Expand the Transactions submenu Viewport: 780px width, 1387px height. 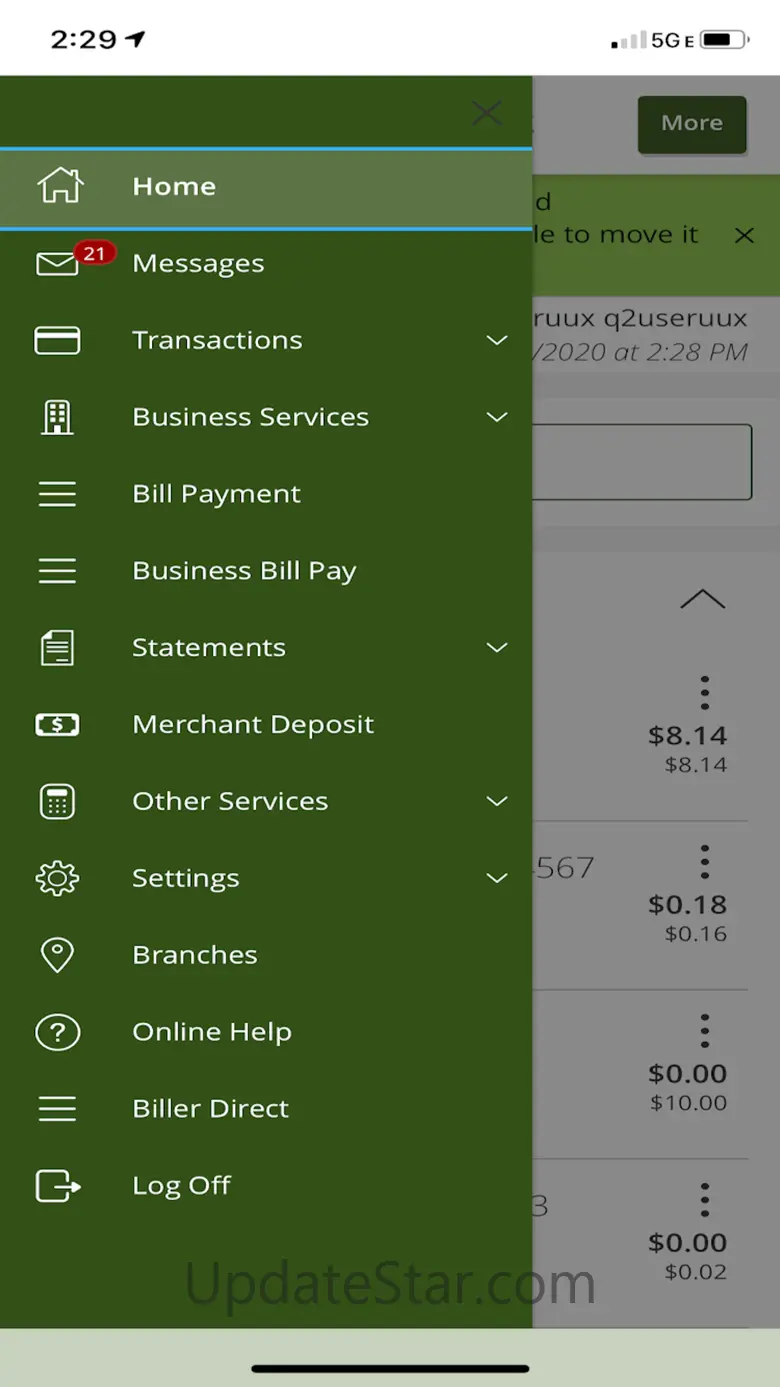point(266,340)
